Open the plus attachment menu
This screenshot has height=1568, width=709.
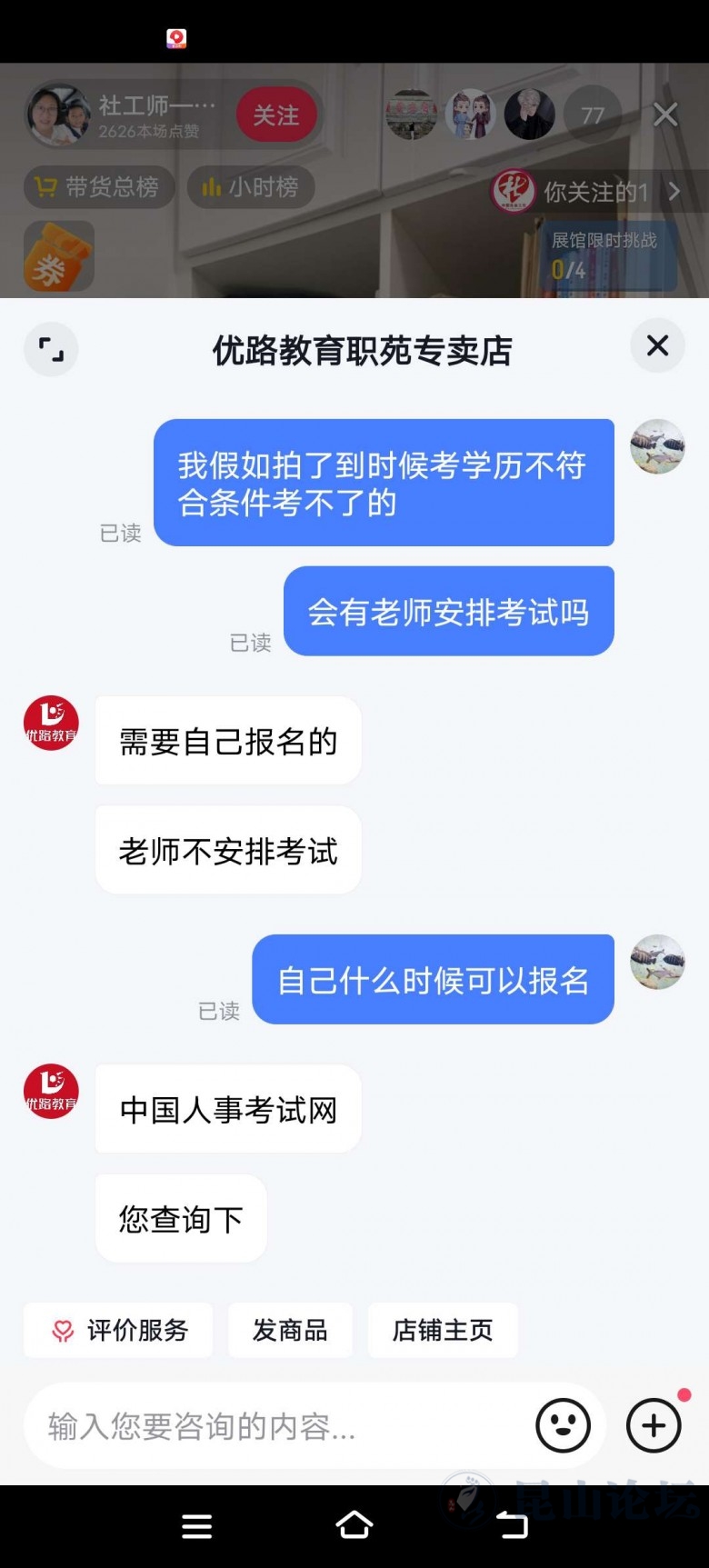[x=654, y=1425]
